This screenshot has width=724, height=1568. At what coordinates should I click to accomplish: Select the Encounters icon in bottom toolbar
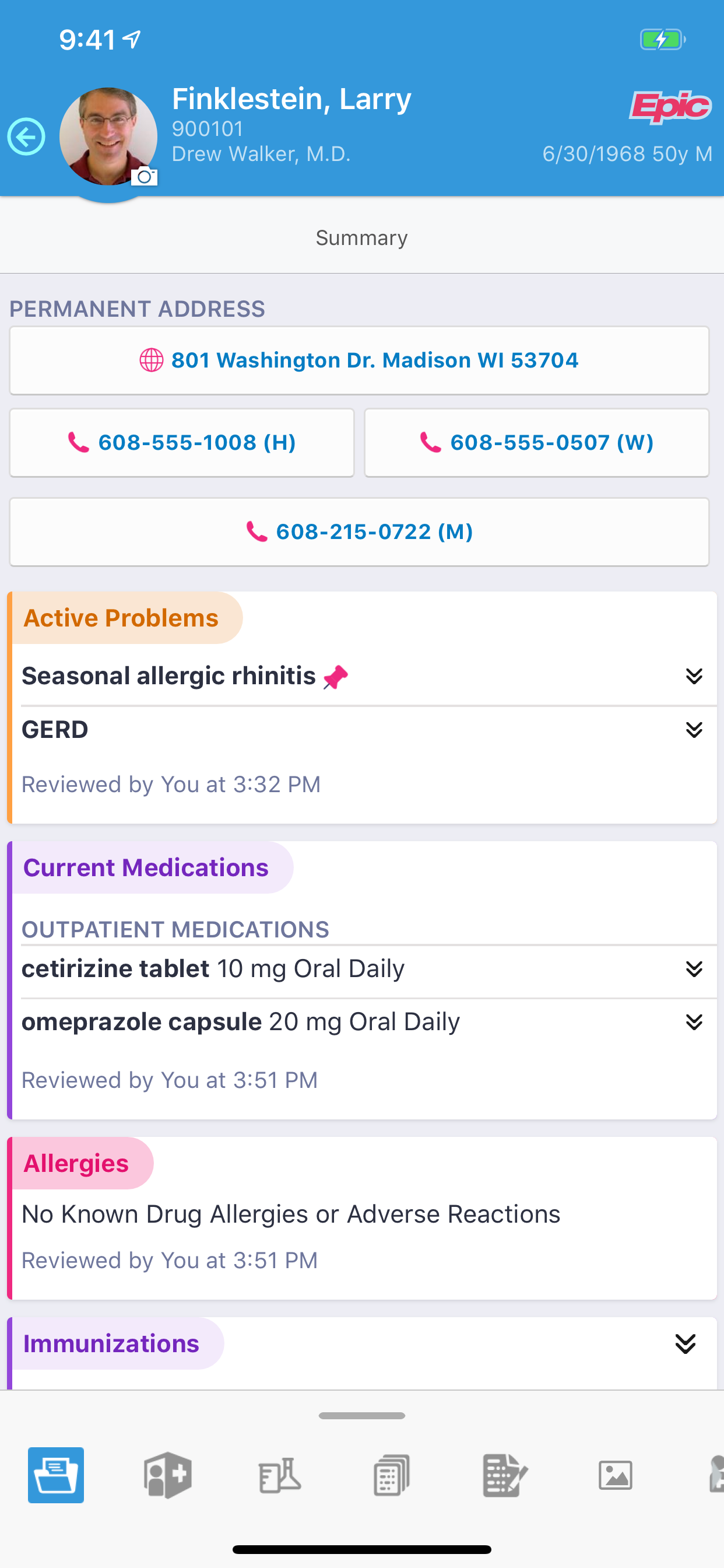(167, 1476)
